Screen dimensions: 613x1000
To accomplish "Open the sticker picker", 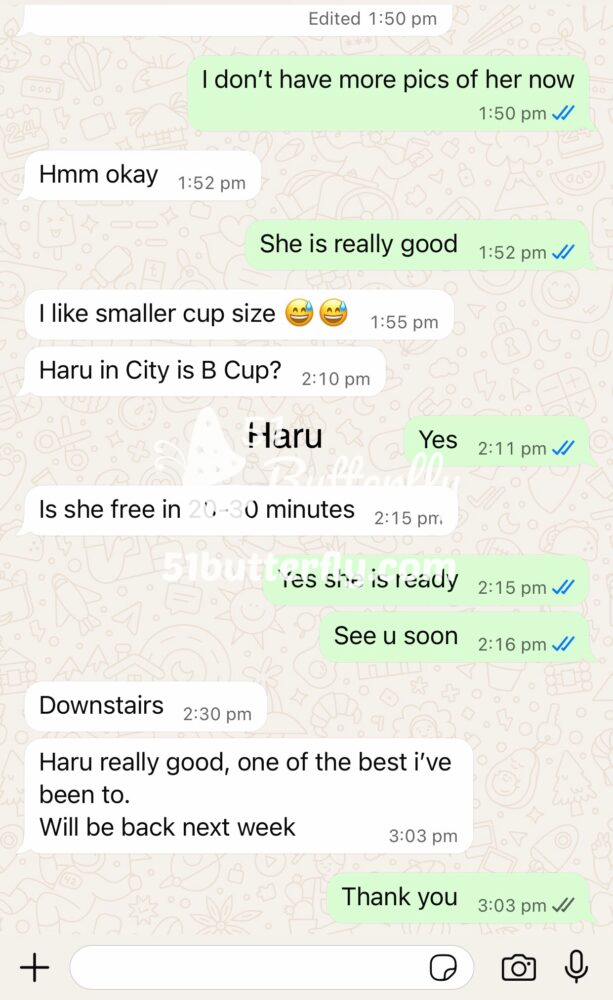I will pos(443,967).
